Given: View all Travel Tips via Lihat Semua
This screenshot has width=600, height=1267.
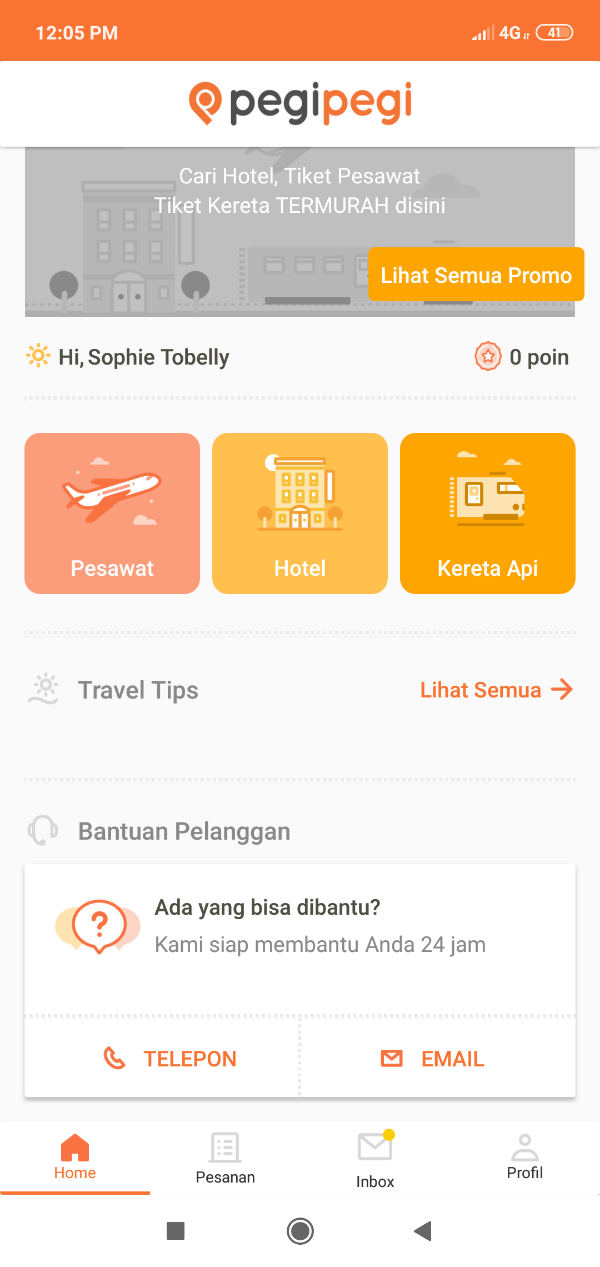Looking at the screenshot, I should tap(496, 690).
